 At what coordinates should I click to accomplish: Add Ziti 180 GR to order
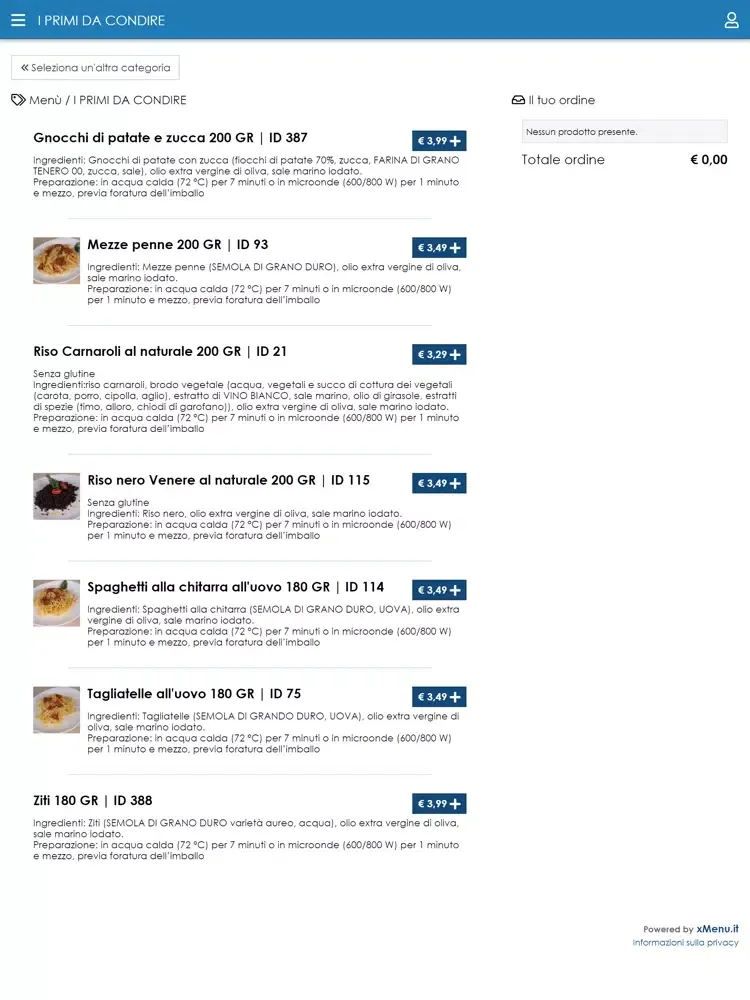click(439, 804)
